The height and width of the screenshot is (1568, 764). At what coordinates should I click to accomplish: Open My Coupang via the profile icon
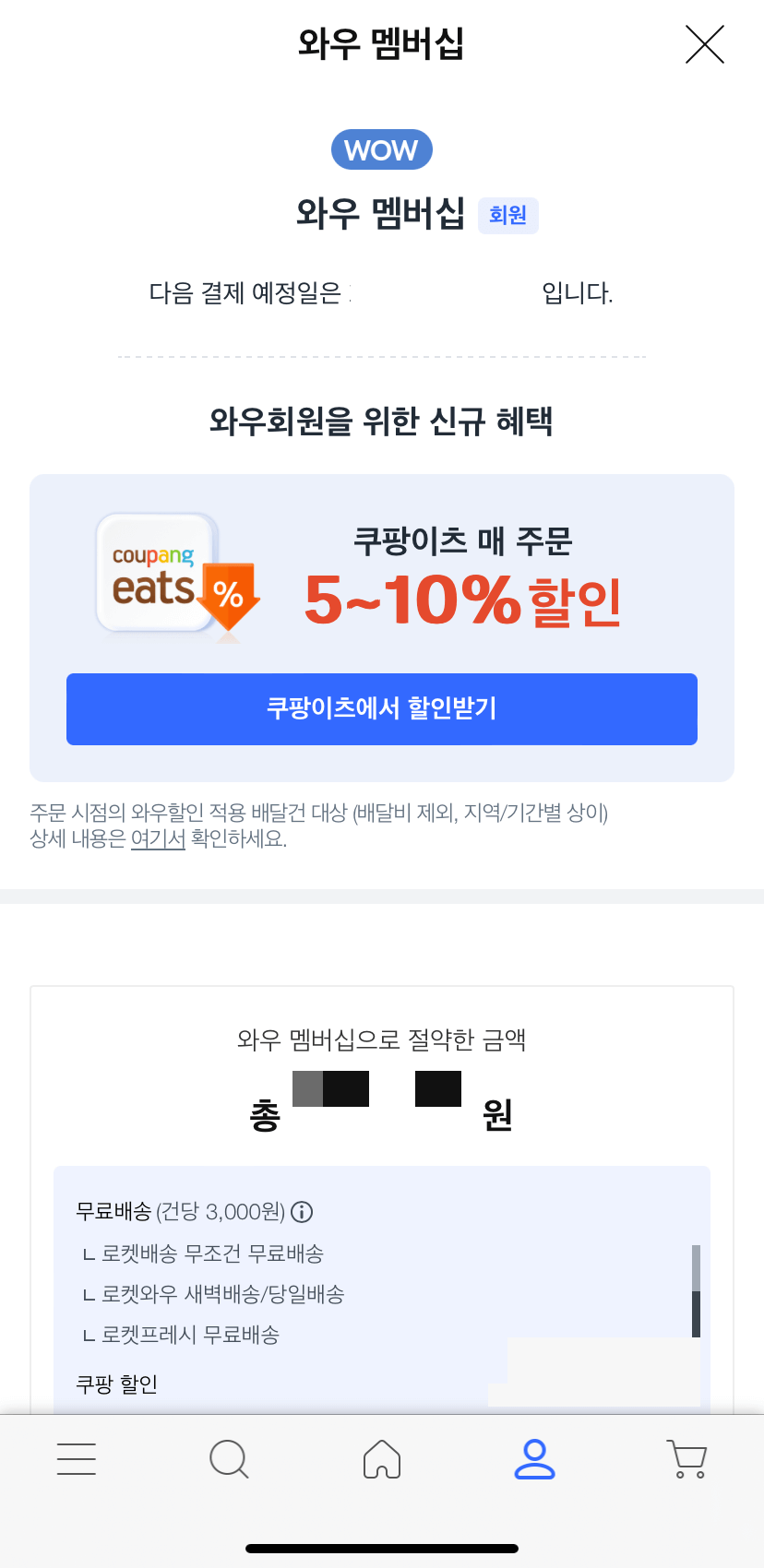point(535,1459)
